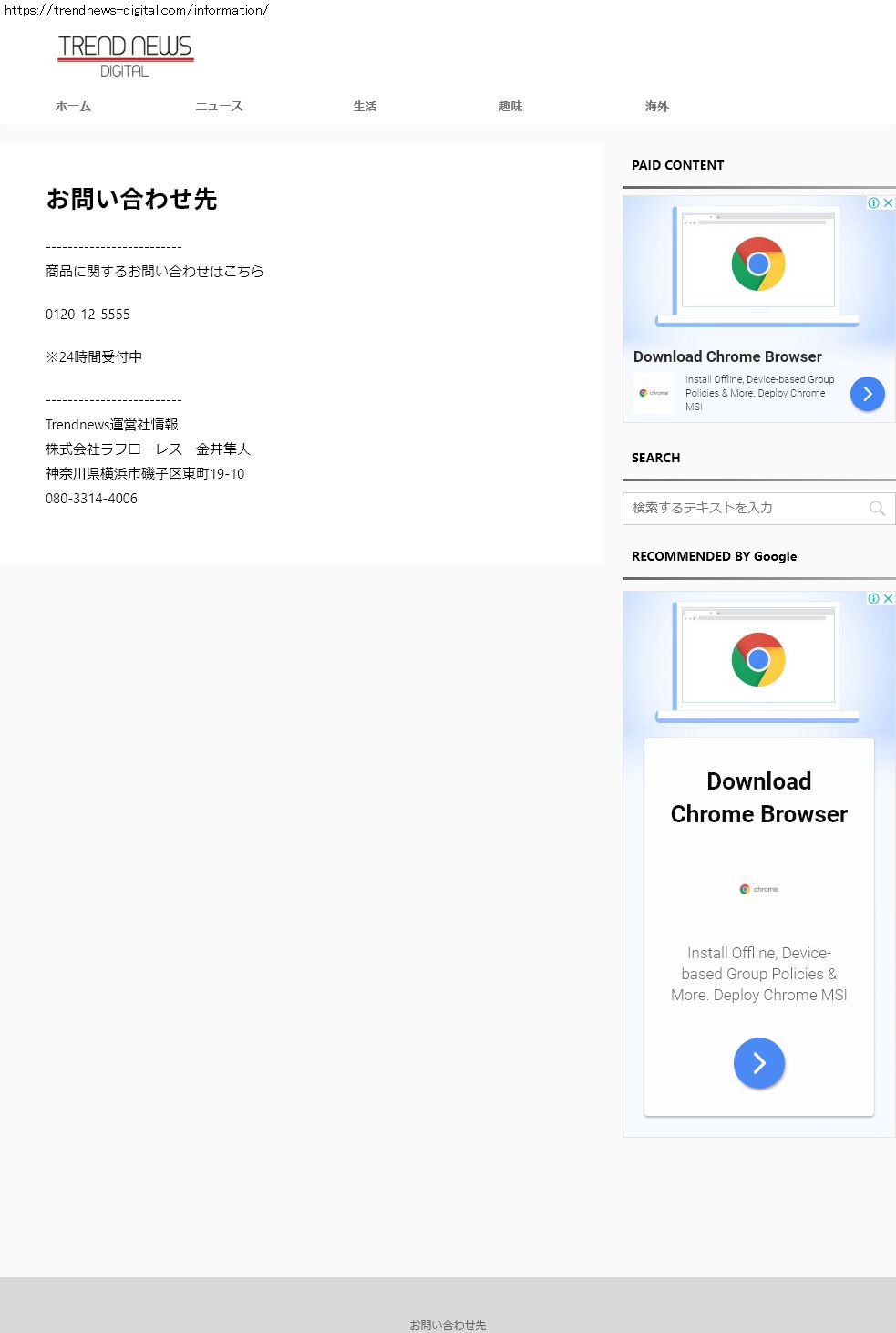The width and height of the screenshot is (896, 1333).
Task: Dismiss the Recommended by Google ad
Action: click(x=888, y=598)
